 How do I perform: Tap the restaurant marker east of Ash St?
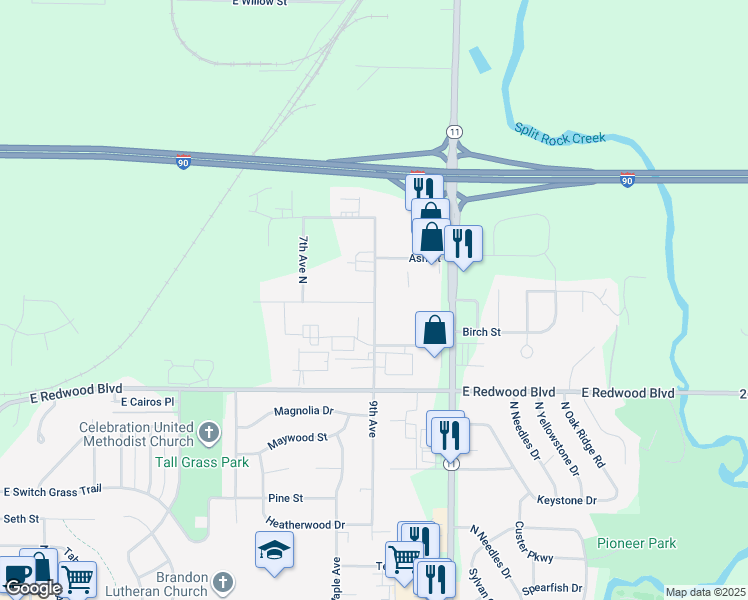[463, 244]
